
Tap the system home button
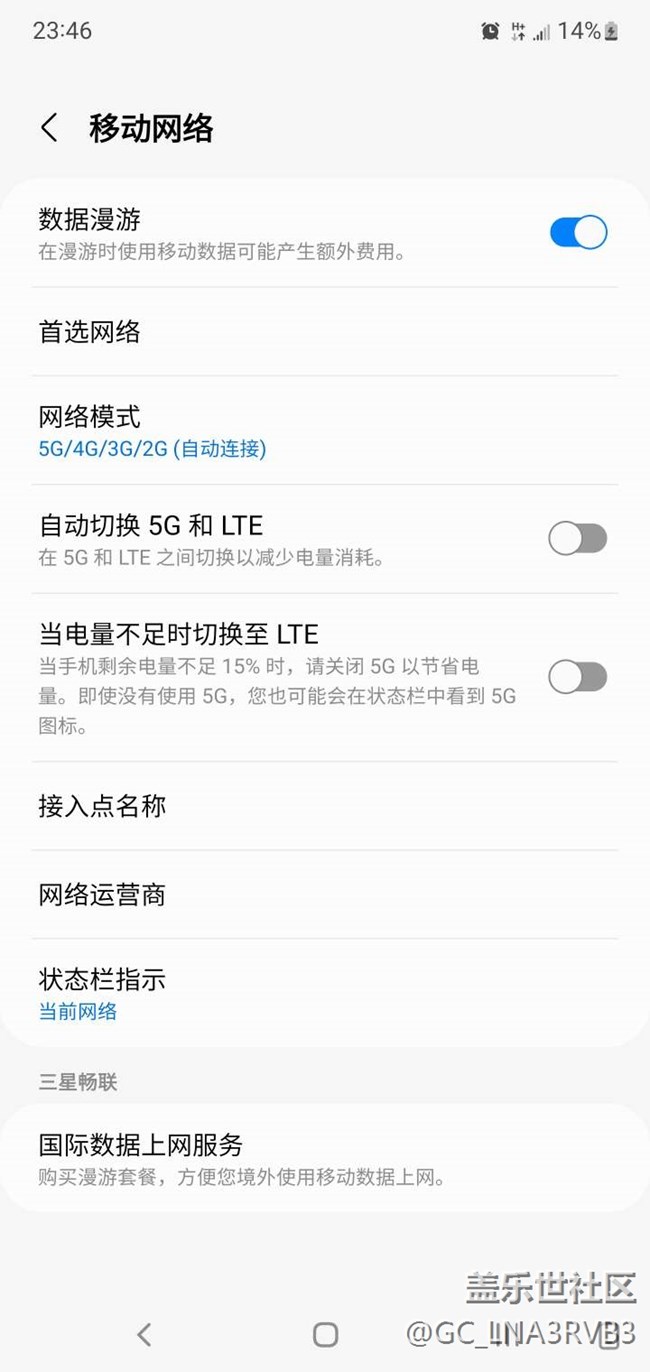coord(325,1334)
